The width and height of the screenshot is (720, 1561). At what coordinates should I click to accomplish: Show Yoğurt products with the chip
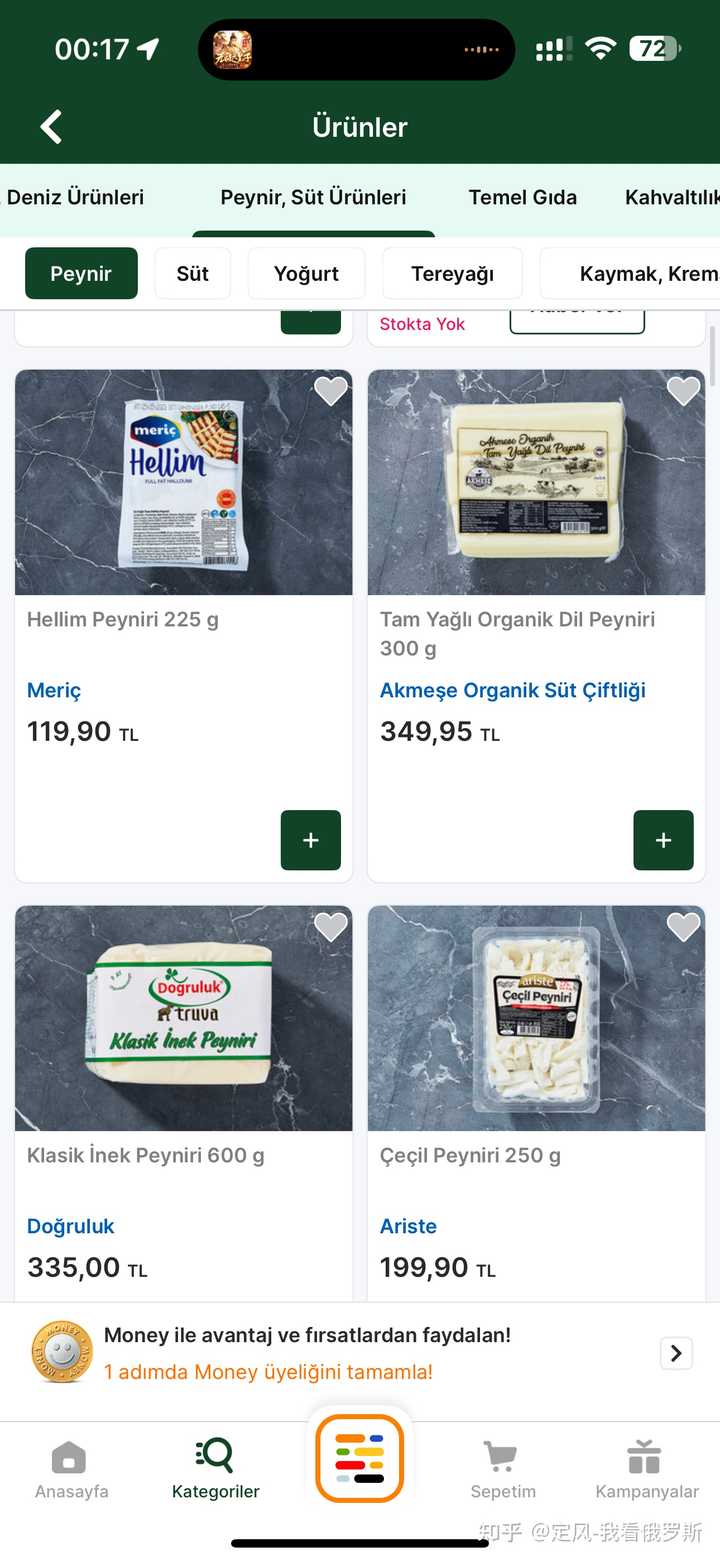tap(306, 274)
